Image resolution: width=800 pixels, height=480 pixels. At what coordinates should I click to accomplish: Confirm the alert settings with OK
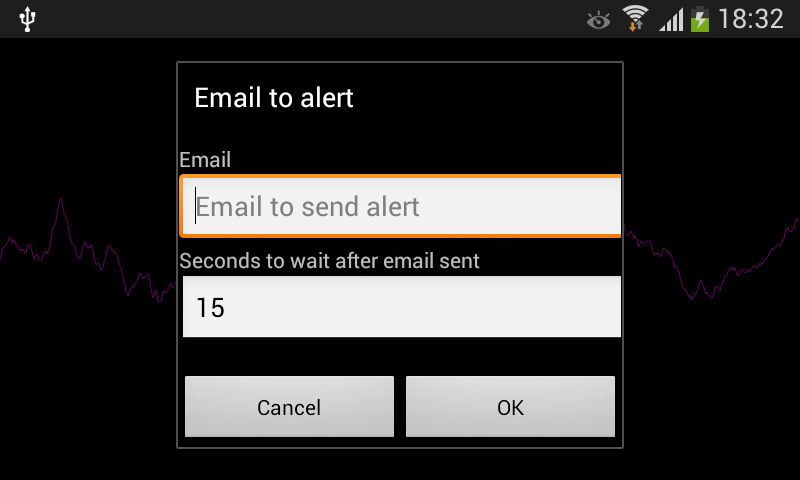[510, 407]
